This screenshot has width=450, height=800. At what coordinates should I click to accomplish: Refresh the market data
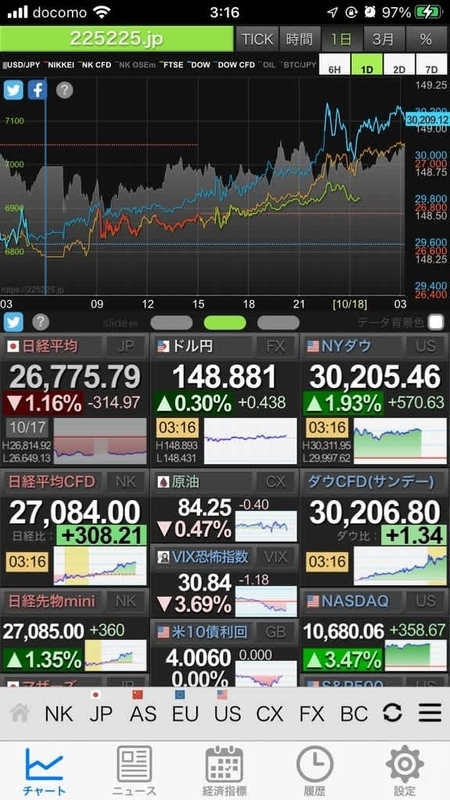pos(392,712)
